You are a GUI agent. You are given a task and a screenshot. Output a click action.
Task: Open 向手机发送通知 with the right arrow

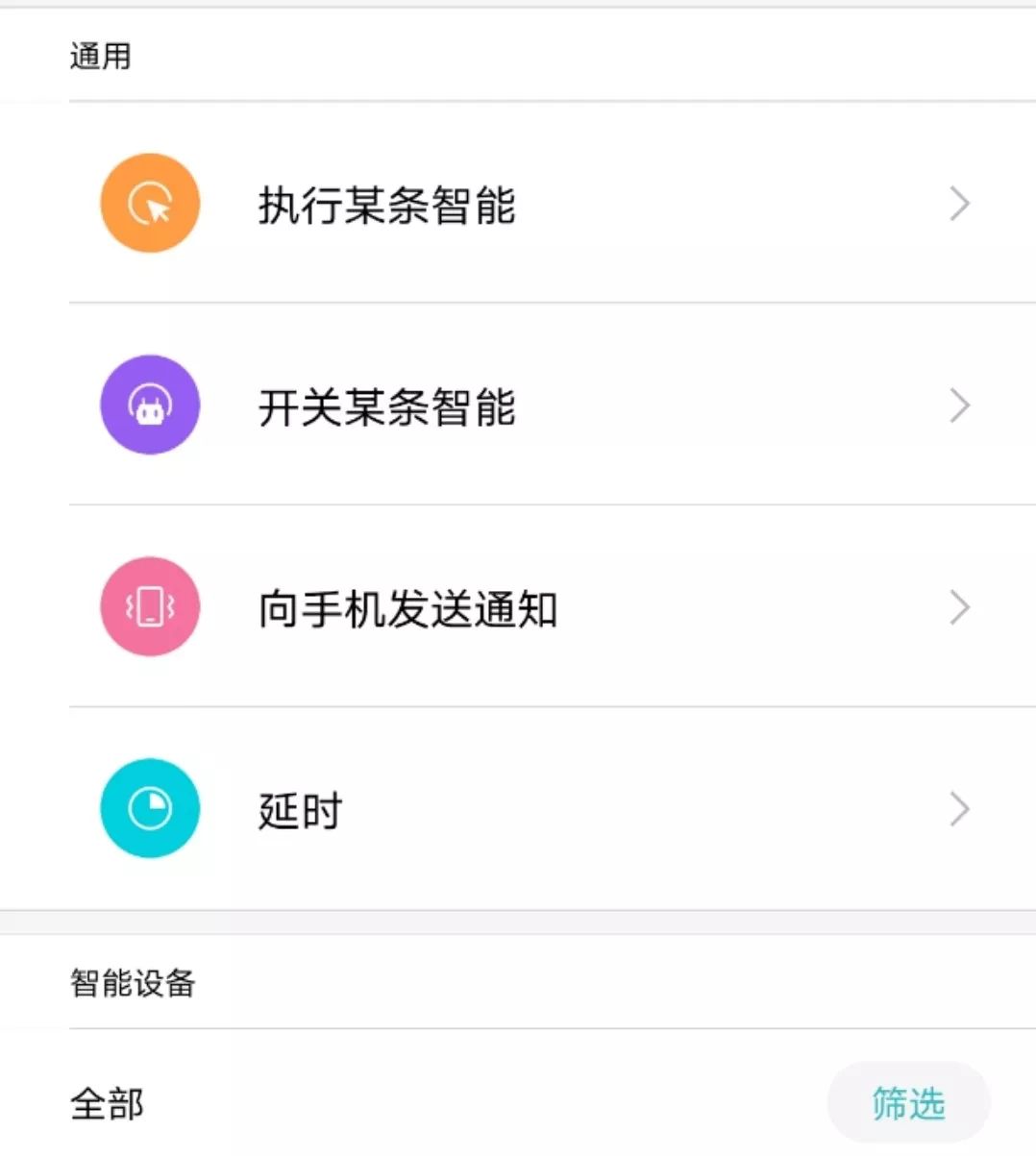[958, 607]
